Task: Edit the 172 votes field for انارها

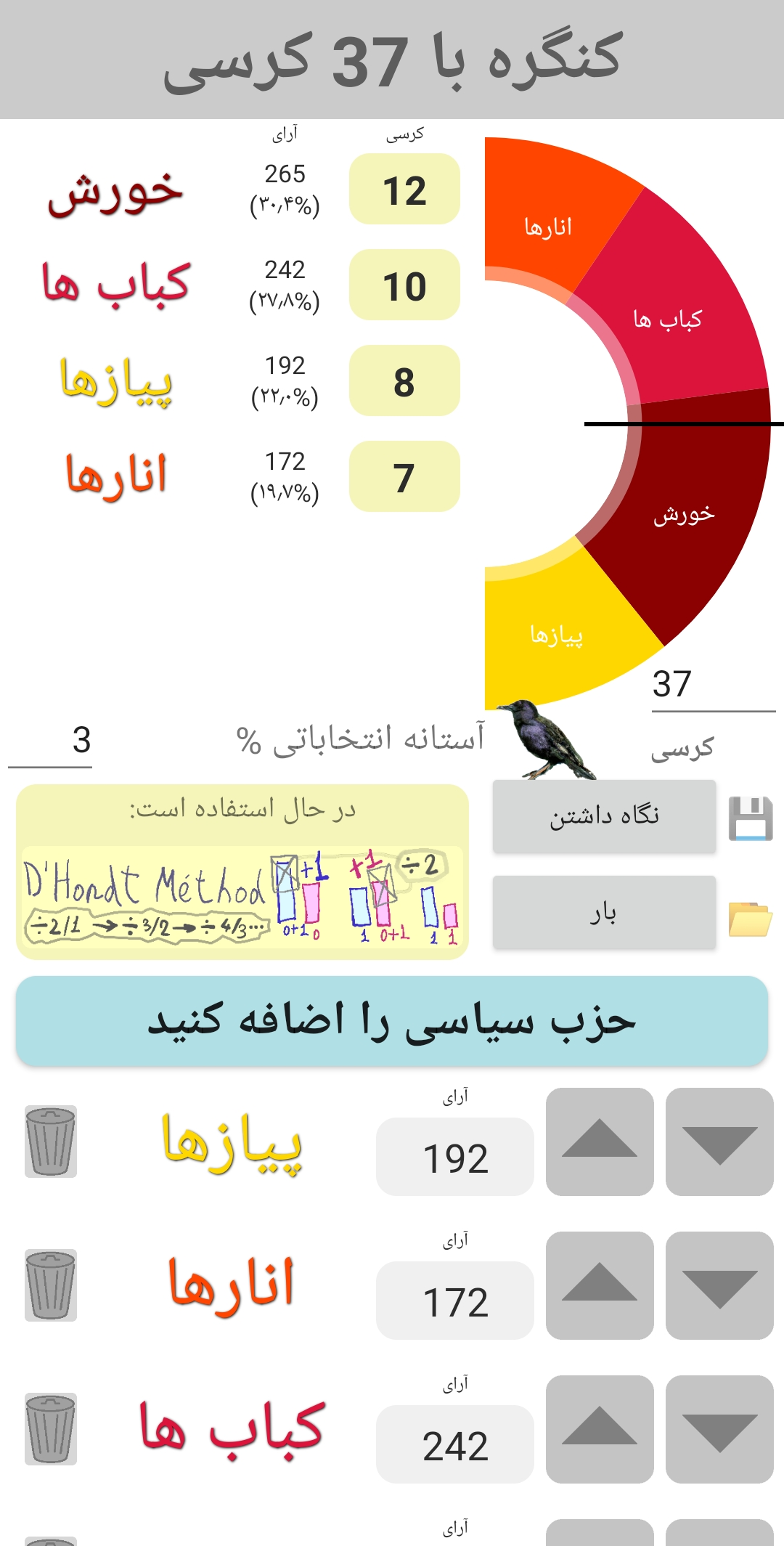Action: 455,1301
